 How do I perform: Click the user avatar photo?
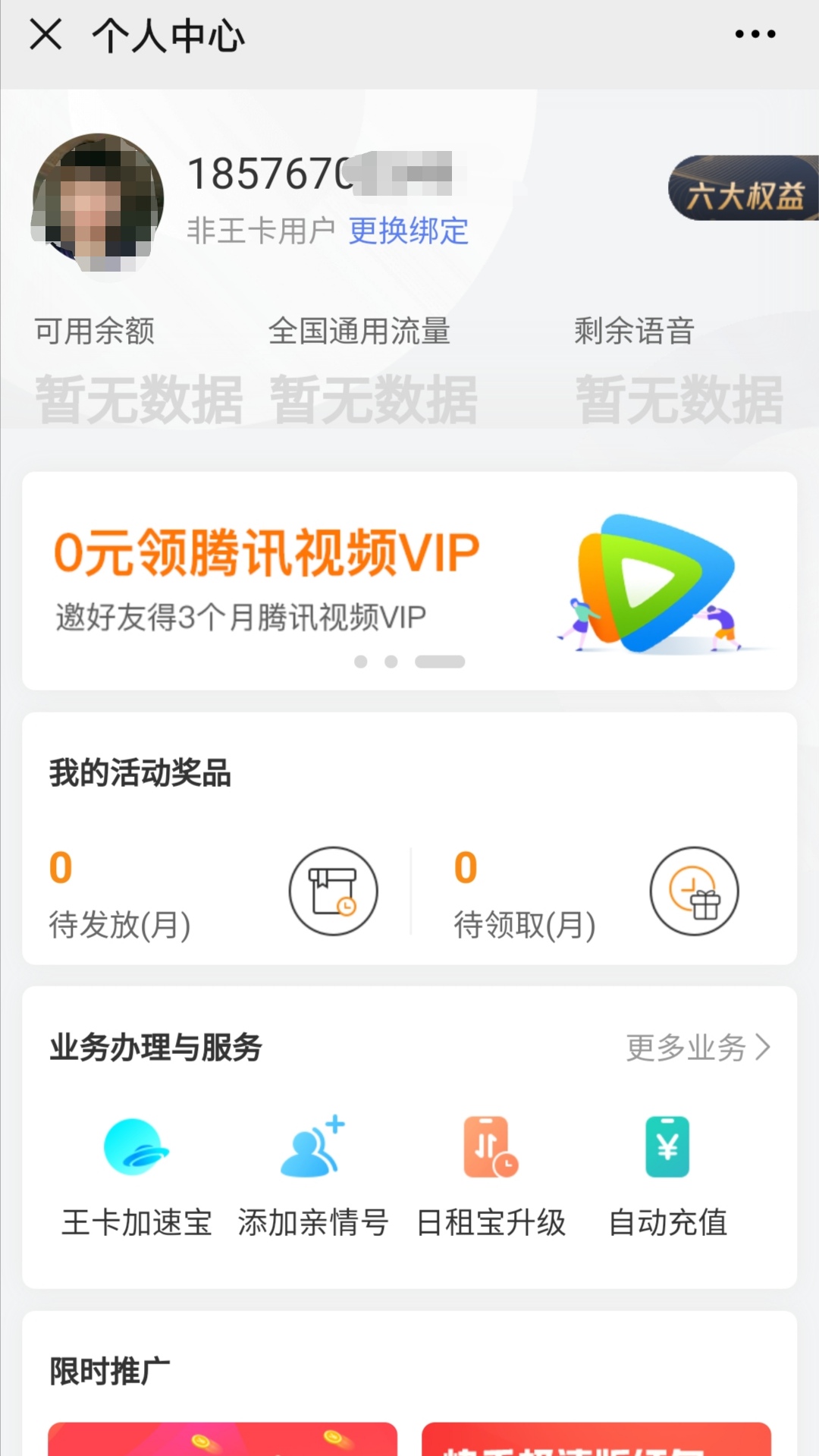(99, 203)
